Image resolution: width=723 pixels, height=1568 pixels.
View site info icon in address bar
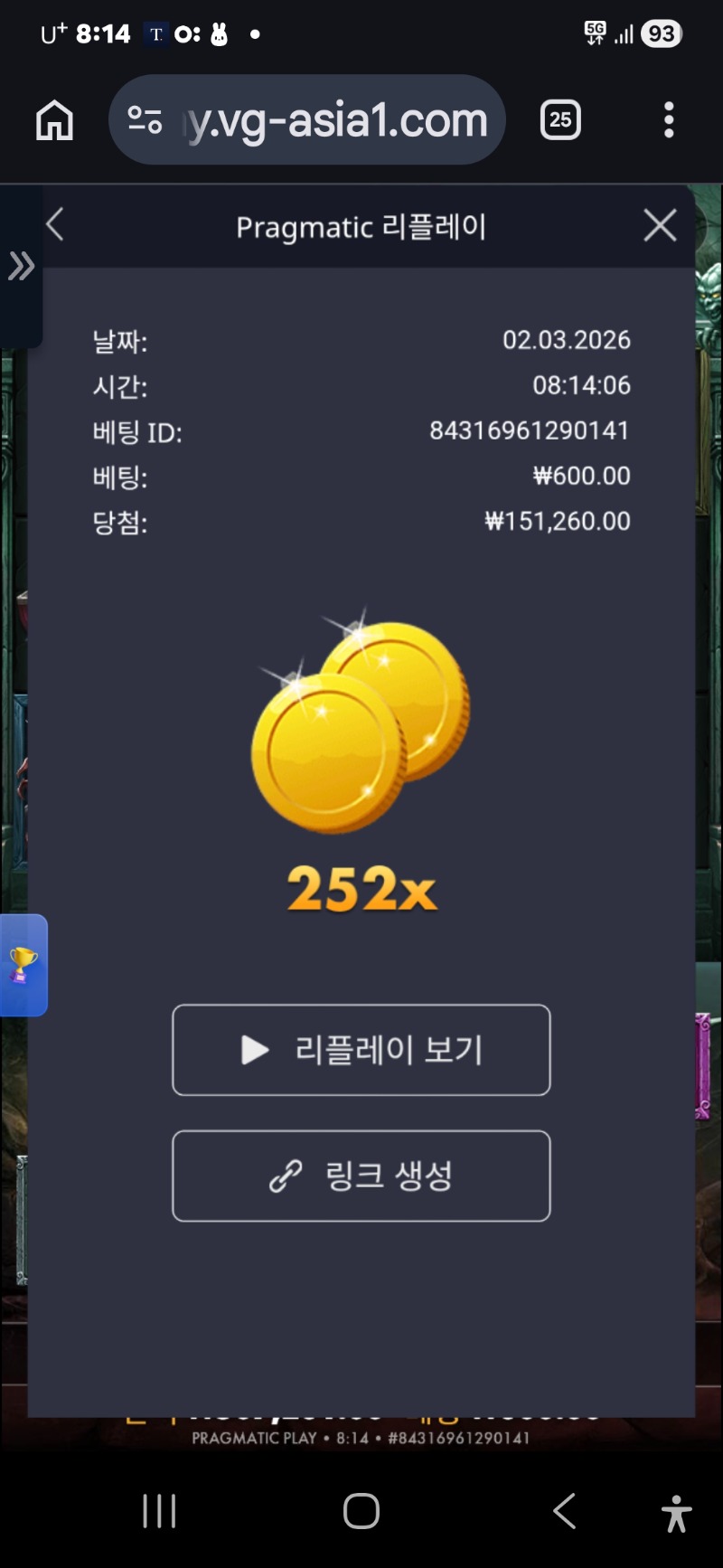tap(145, 120)
